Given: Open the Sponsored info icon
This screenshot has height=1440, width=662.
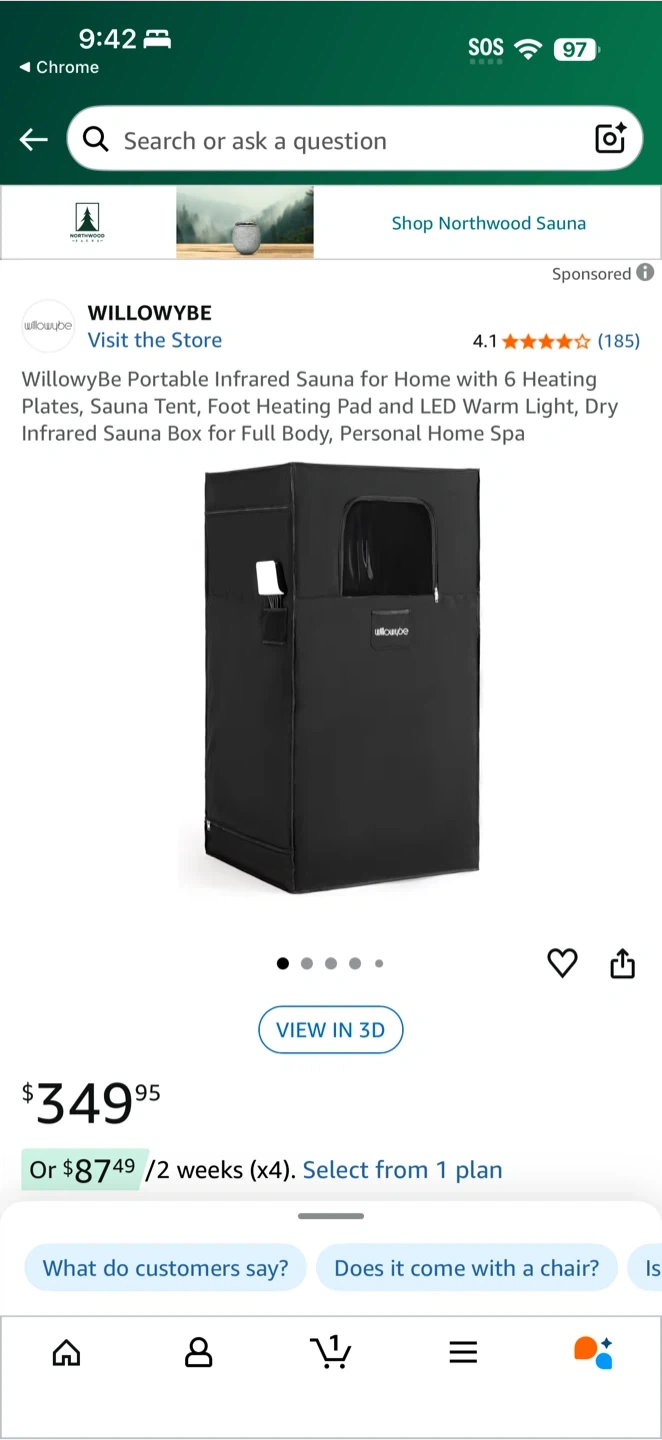Looking at the screenshot, I should click(x=645, y=272).
